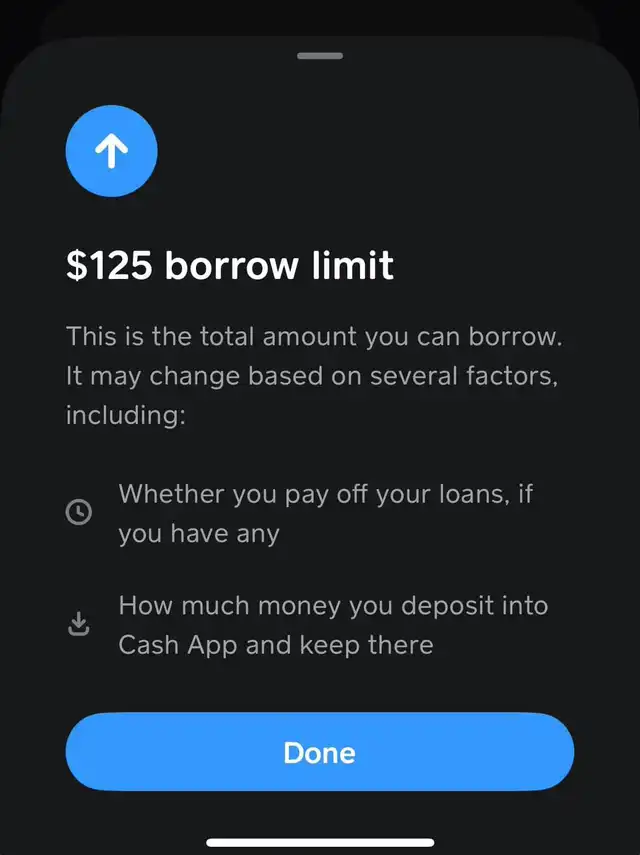Image resolution: width=640 pixels, height=855 pixels.
Task: Tap the Done button
Action: click(x=320, y=752)
